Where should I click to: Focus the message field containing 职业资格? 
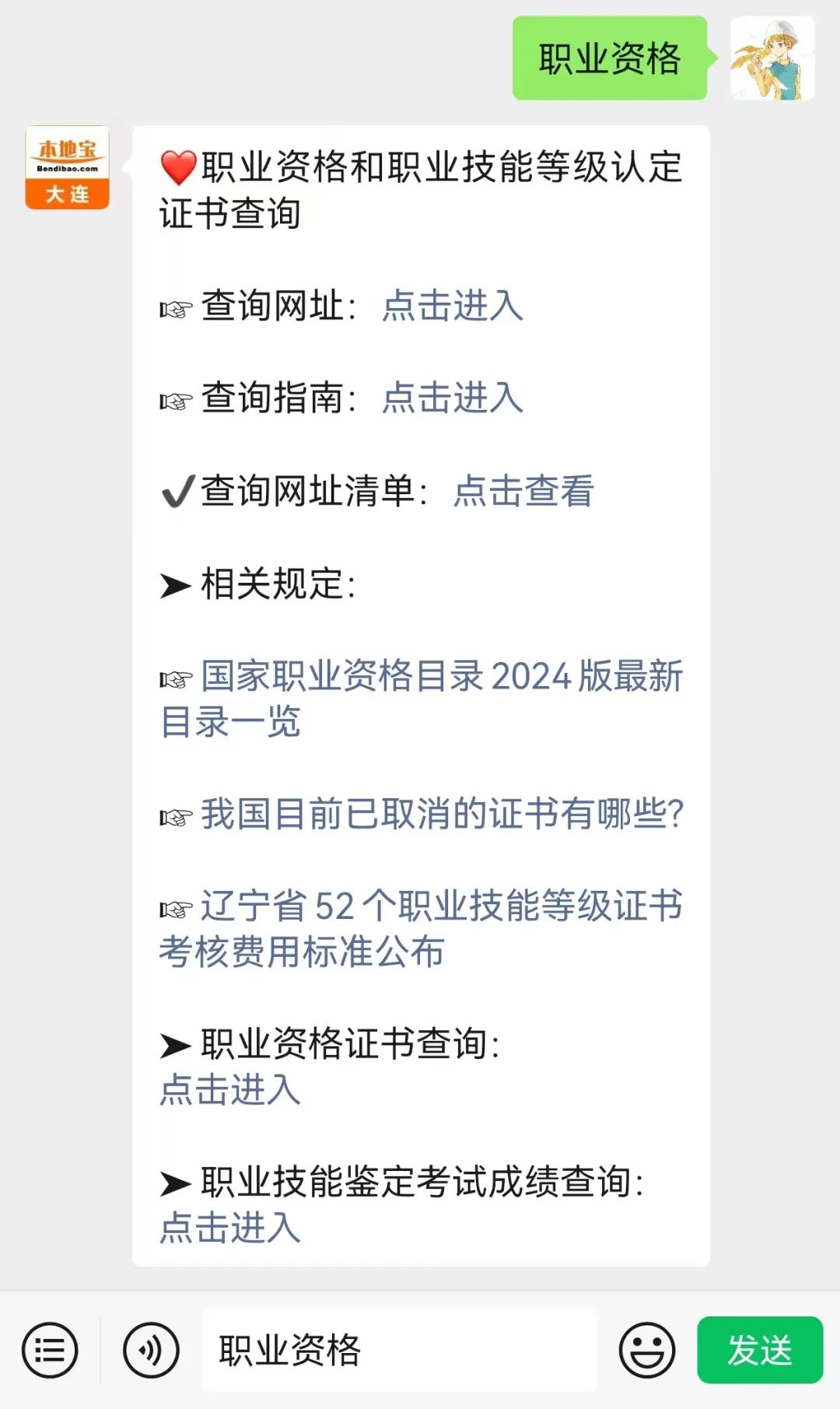pyautogui.click(x=398, y=1350)
